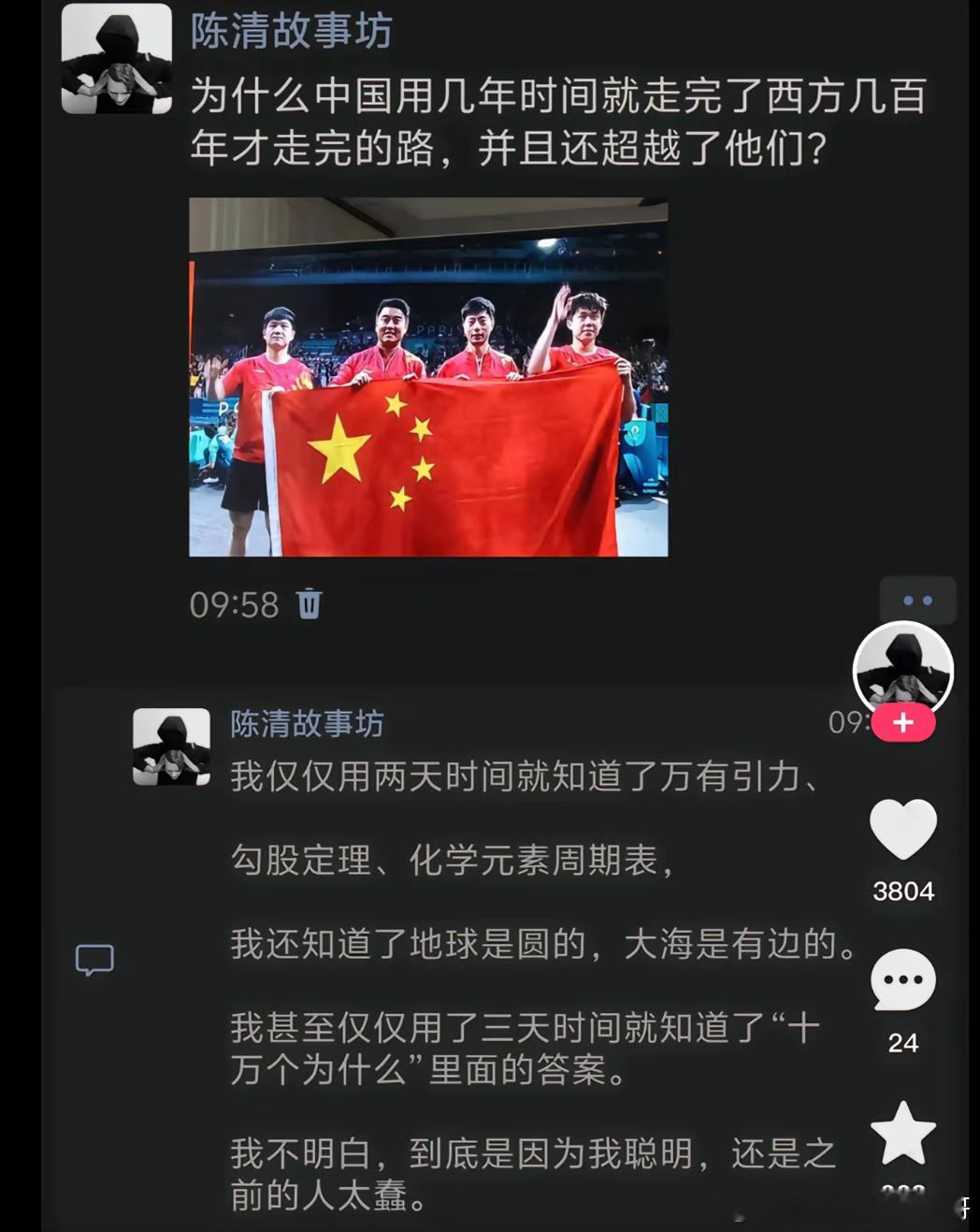The width and height of the screenshot is (980, 1232).
Task: Open the comments via the speech bubble icon
Action: coord(903,980)
